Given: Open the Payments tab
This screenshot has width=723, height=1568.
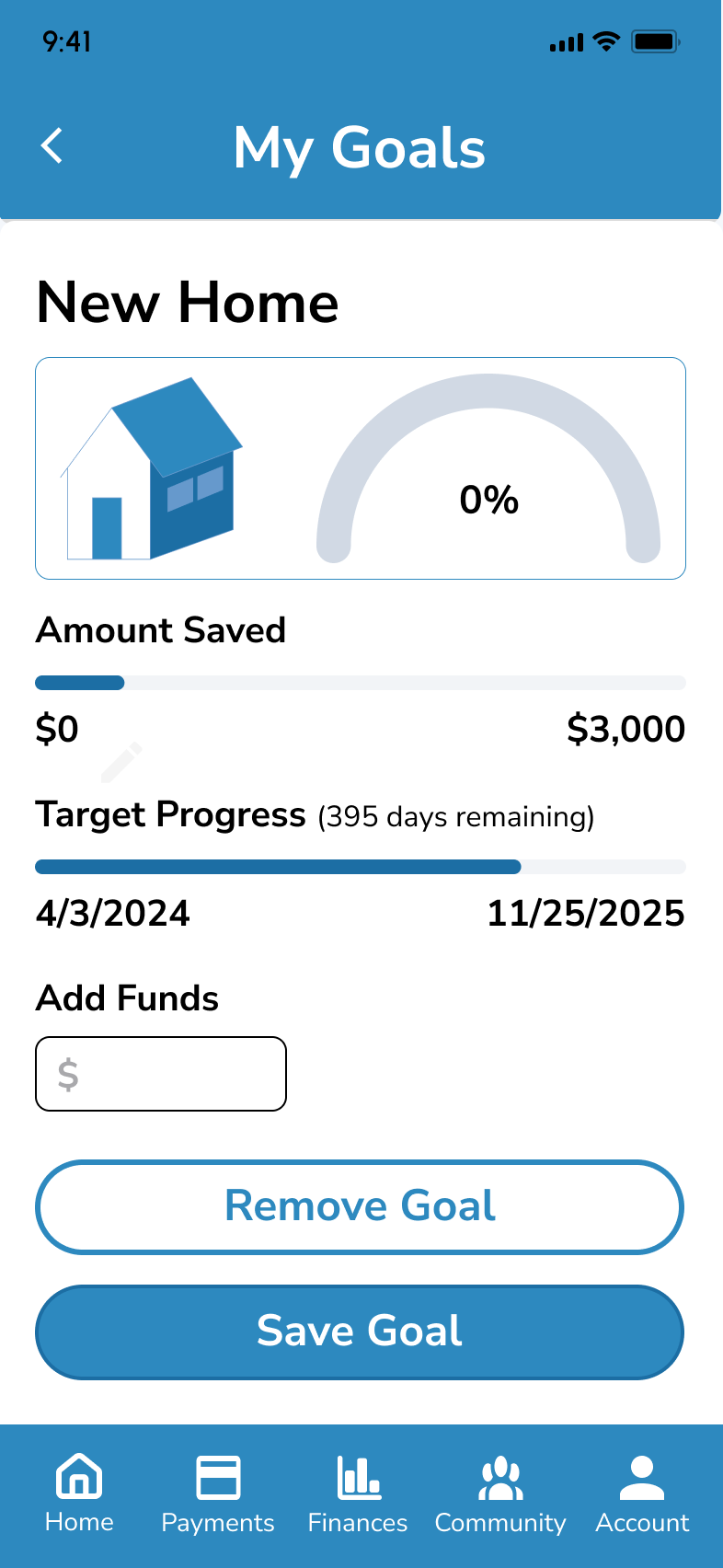Looking at the screenshot, I should [x=218, y=1493].
